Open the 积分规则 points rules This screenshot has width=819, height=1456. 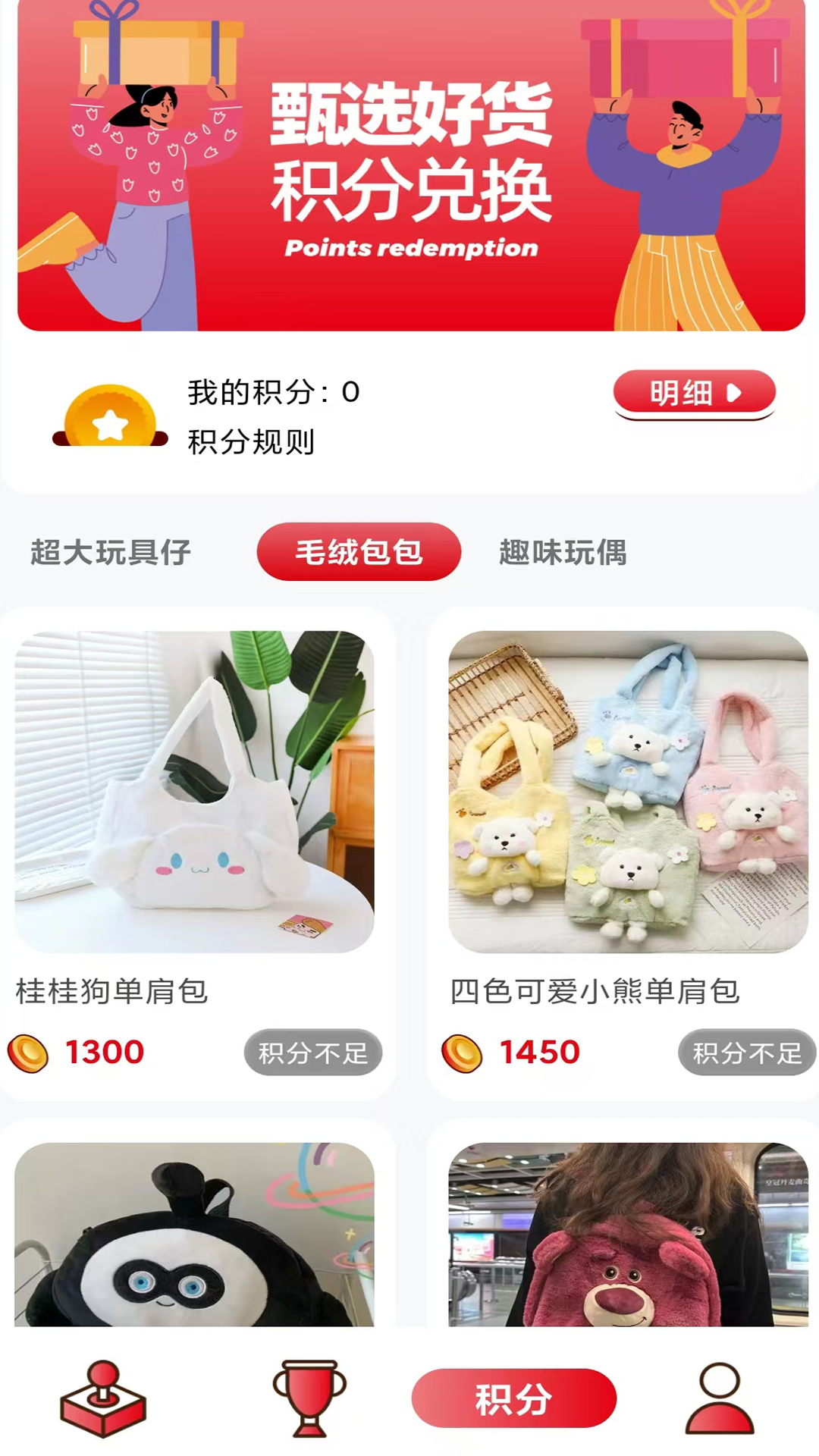(251, 442)
